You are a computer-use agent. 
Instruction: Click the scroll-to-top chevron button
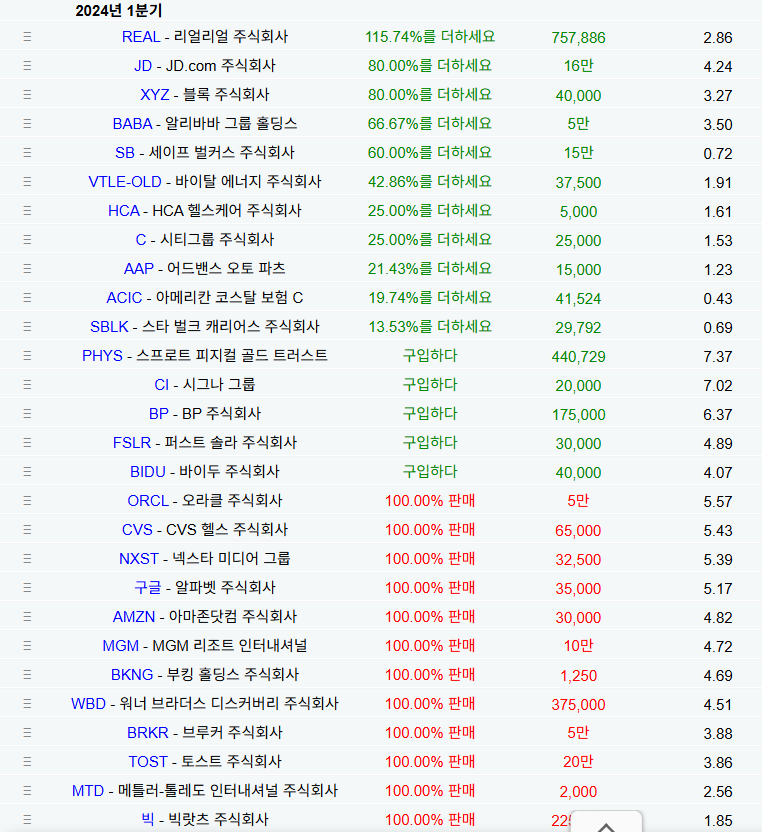[605, 826]
